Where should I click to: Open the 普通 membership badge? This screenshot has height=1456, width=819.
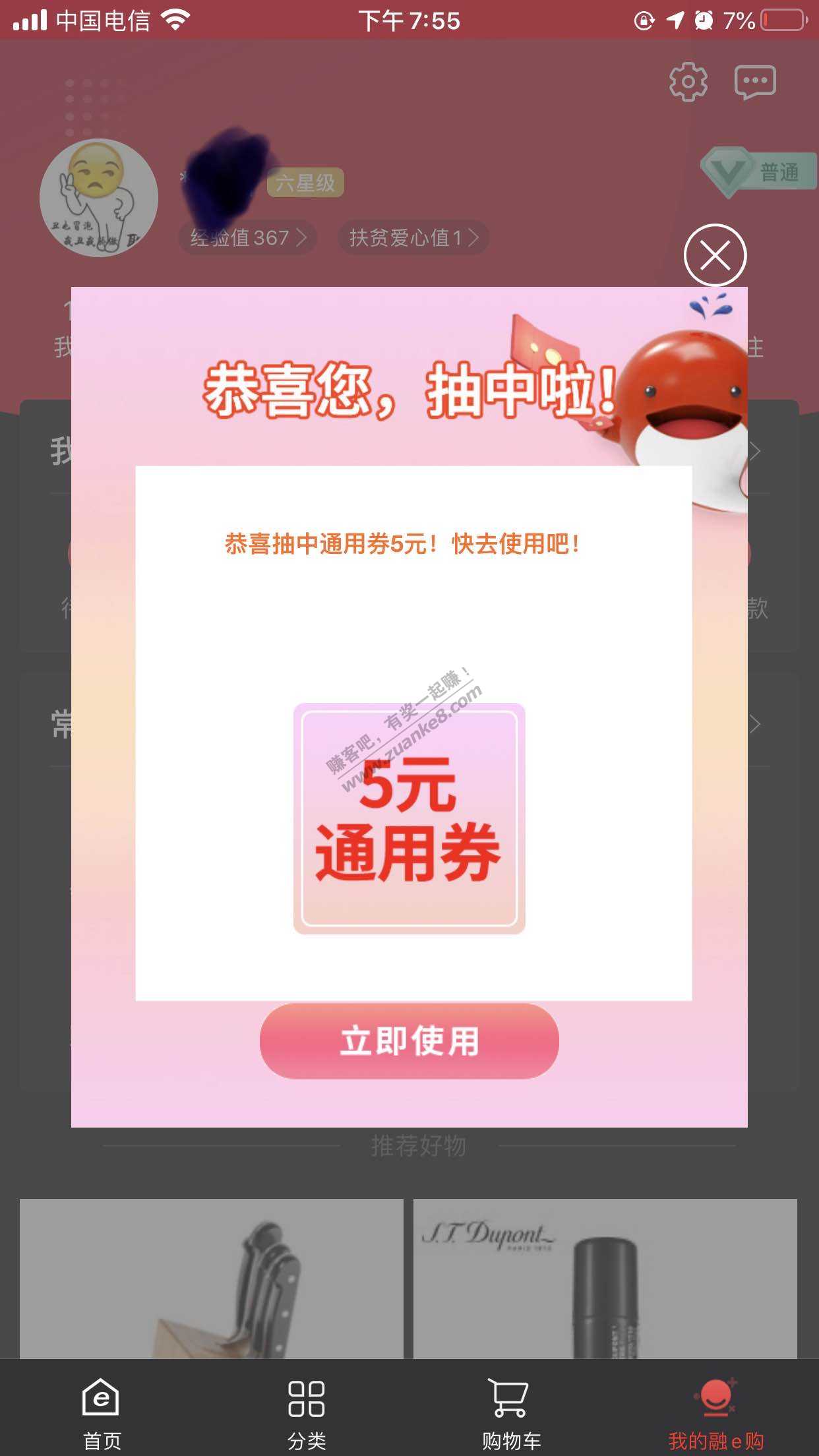758,173
